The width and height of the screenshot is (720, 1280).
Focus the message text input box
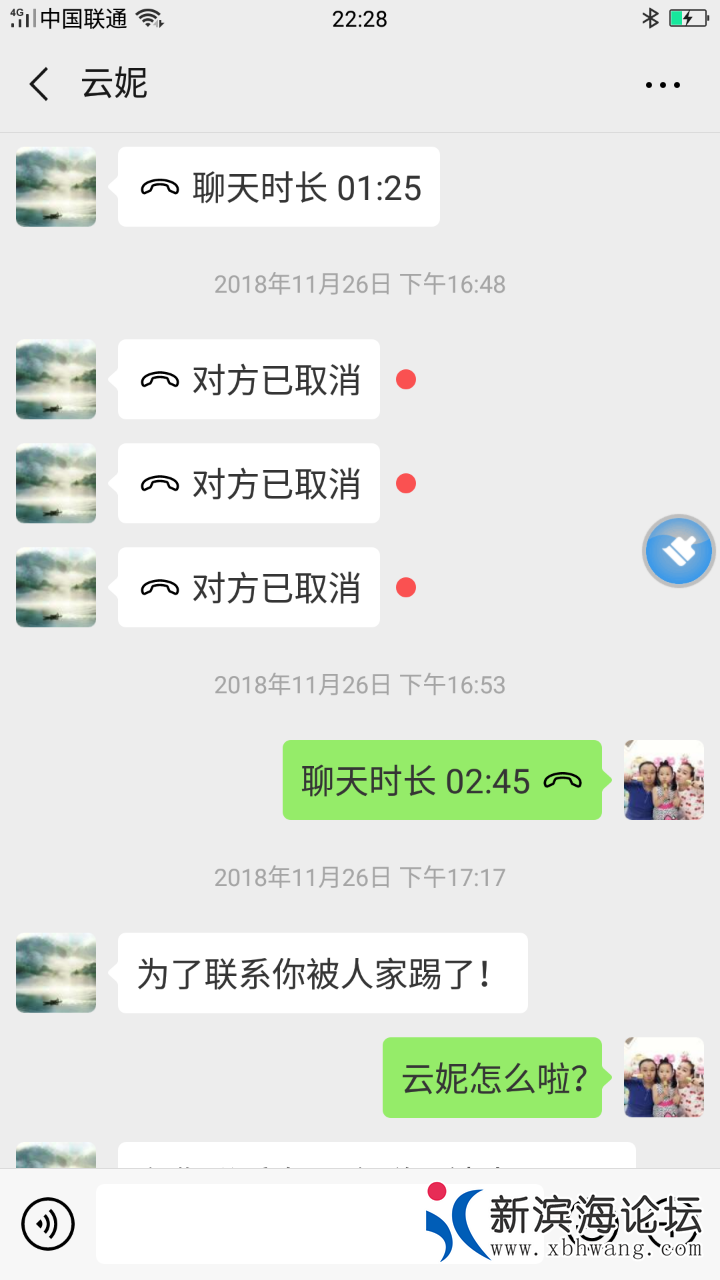click(x=260, y=1224)
